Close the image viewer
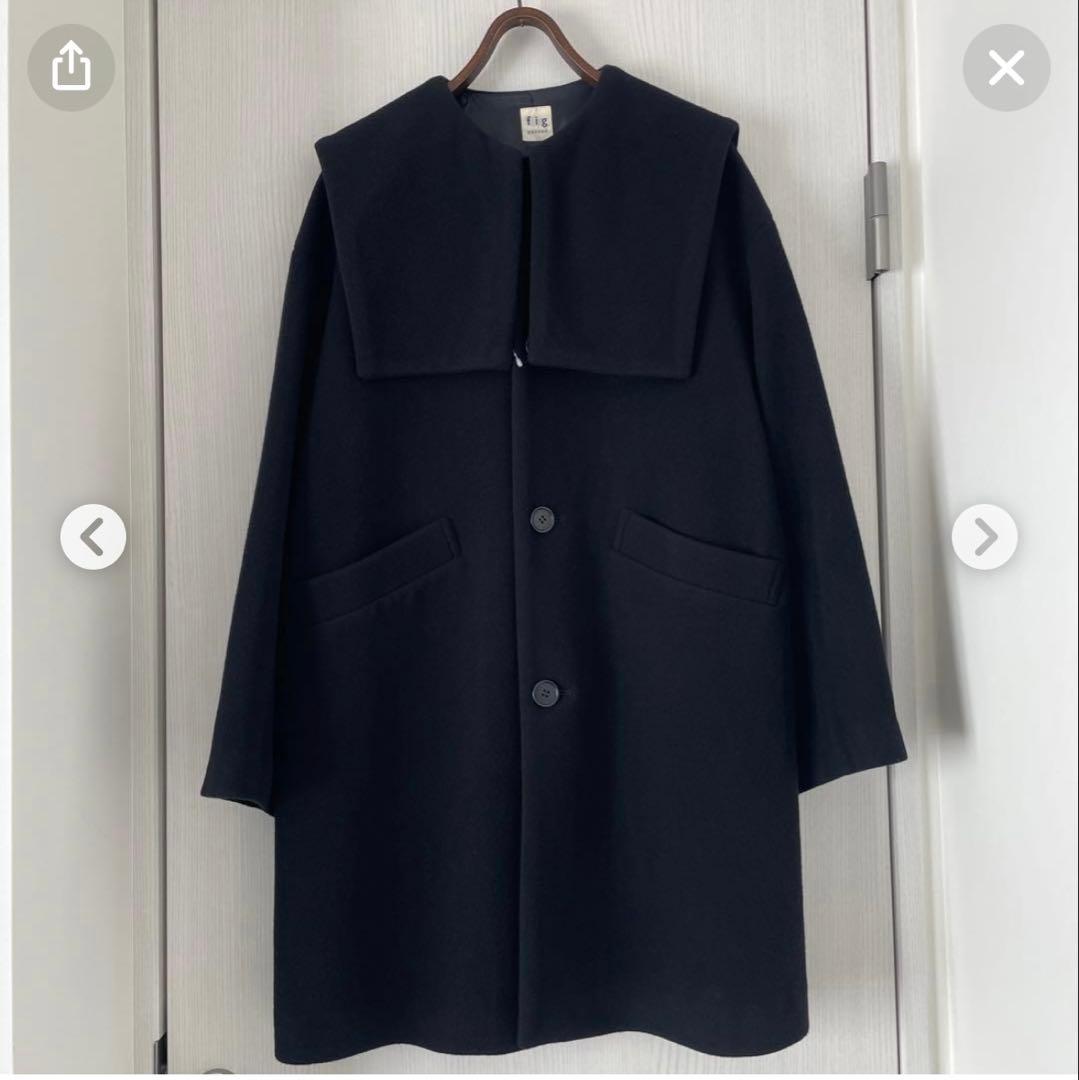The width and height of the screenshot is (1079, 1080). (1006, 68)
